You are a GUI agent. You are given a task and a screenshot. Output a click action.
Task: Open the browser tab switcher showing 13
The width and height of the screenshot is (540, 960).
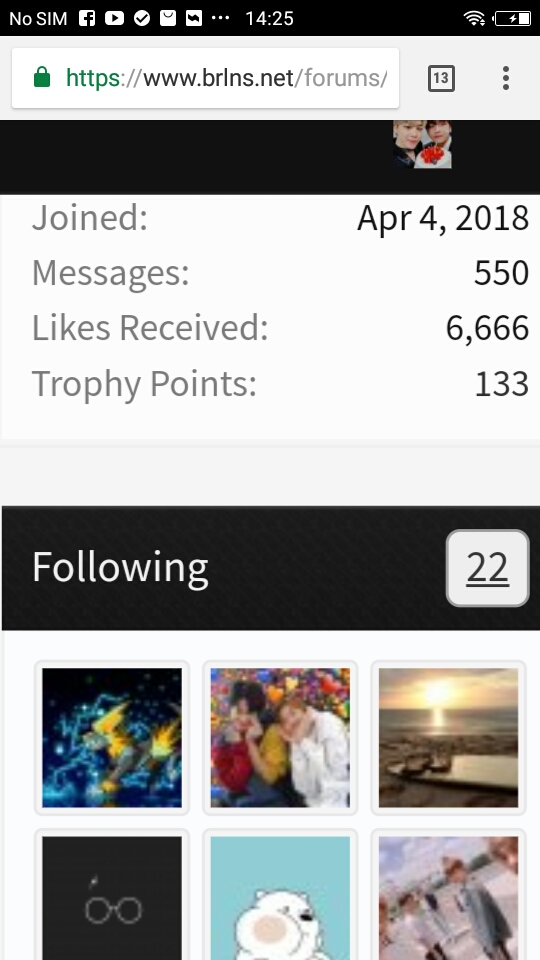(441, 78)
